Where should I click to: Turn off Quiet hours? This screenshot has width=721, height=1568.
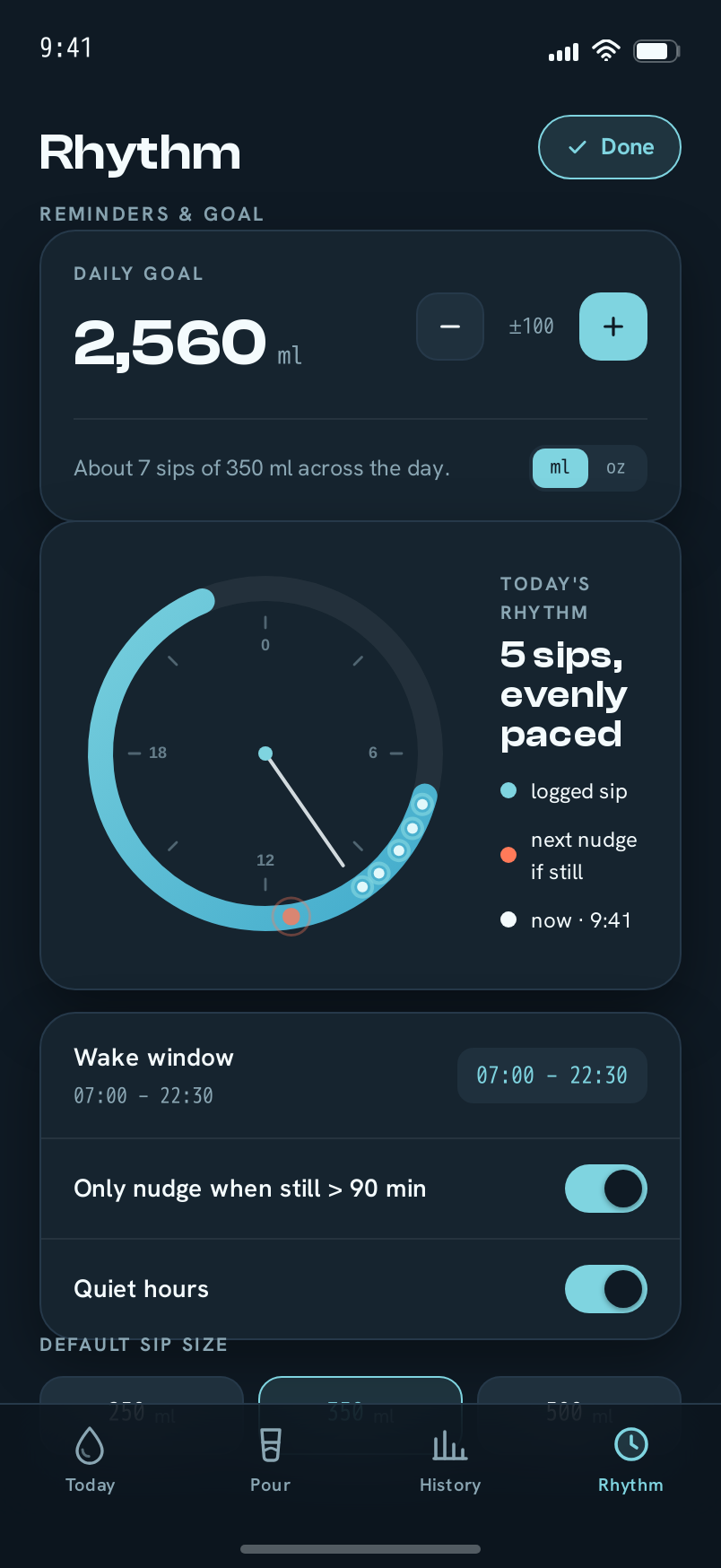click(x=606, y=1290)
